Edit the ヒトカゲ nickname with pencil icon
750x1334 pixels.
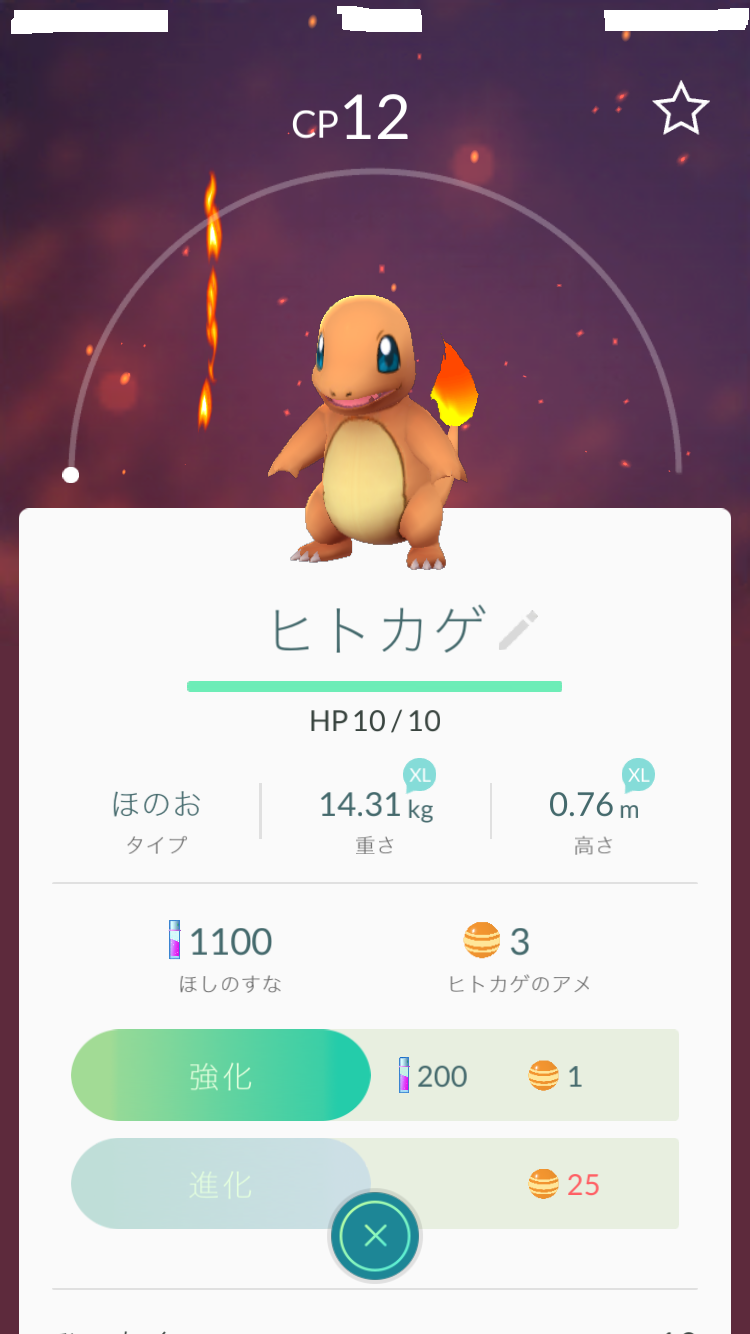[x=518, y=630]
